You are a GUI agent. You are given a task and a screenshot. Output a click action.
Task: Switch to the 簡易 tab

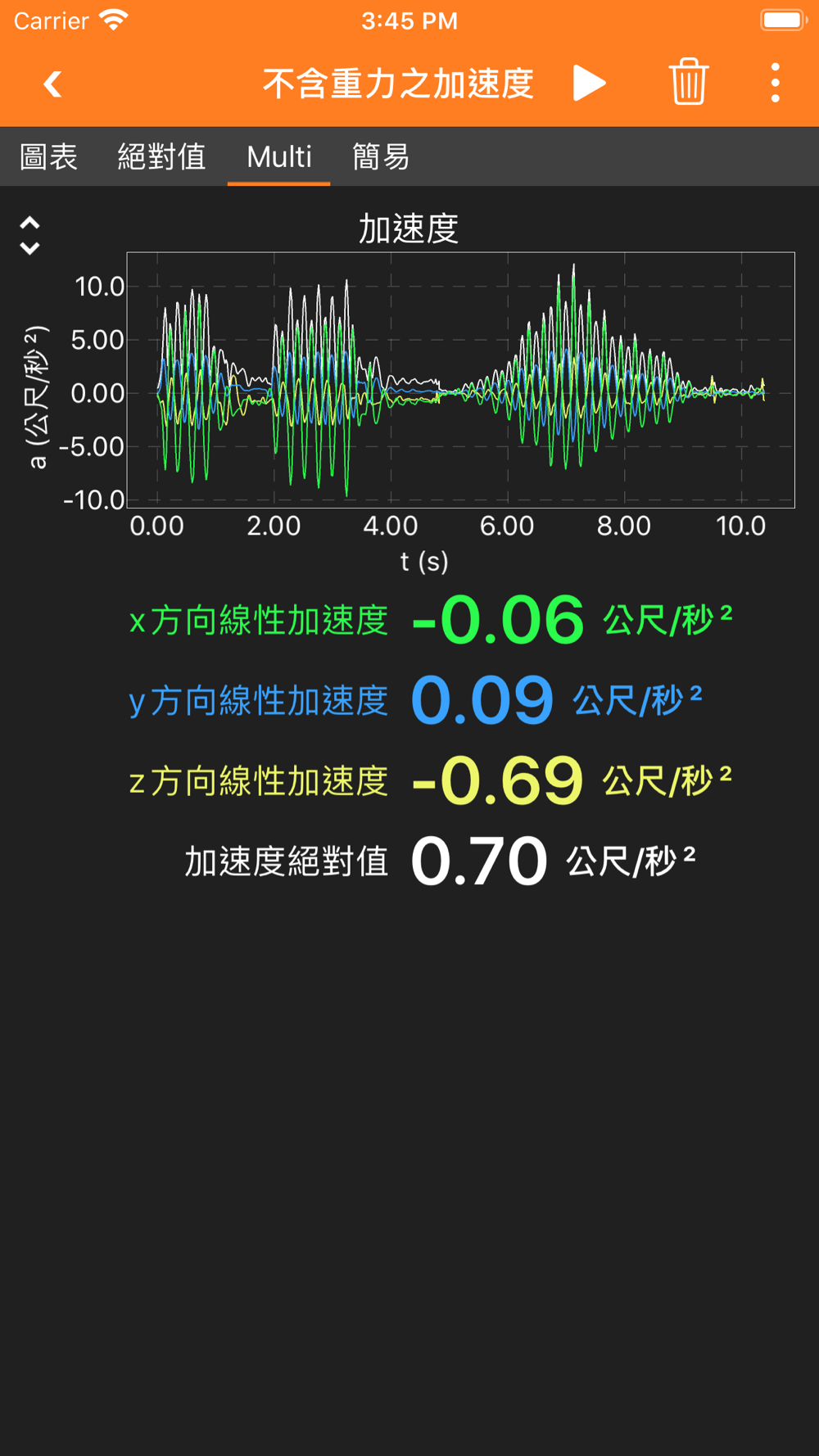(x=381, y=156)
